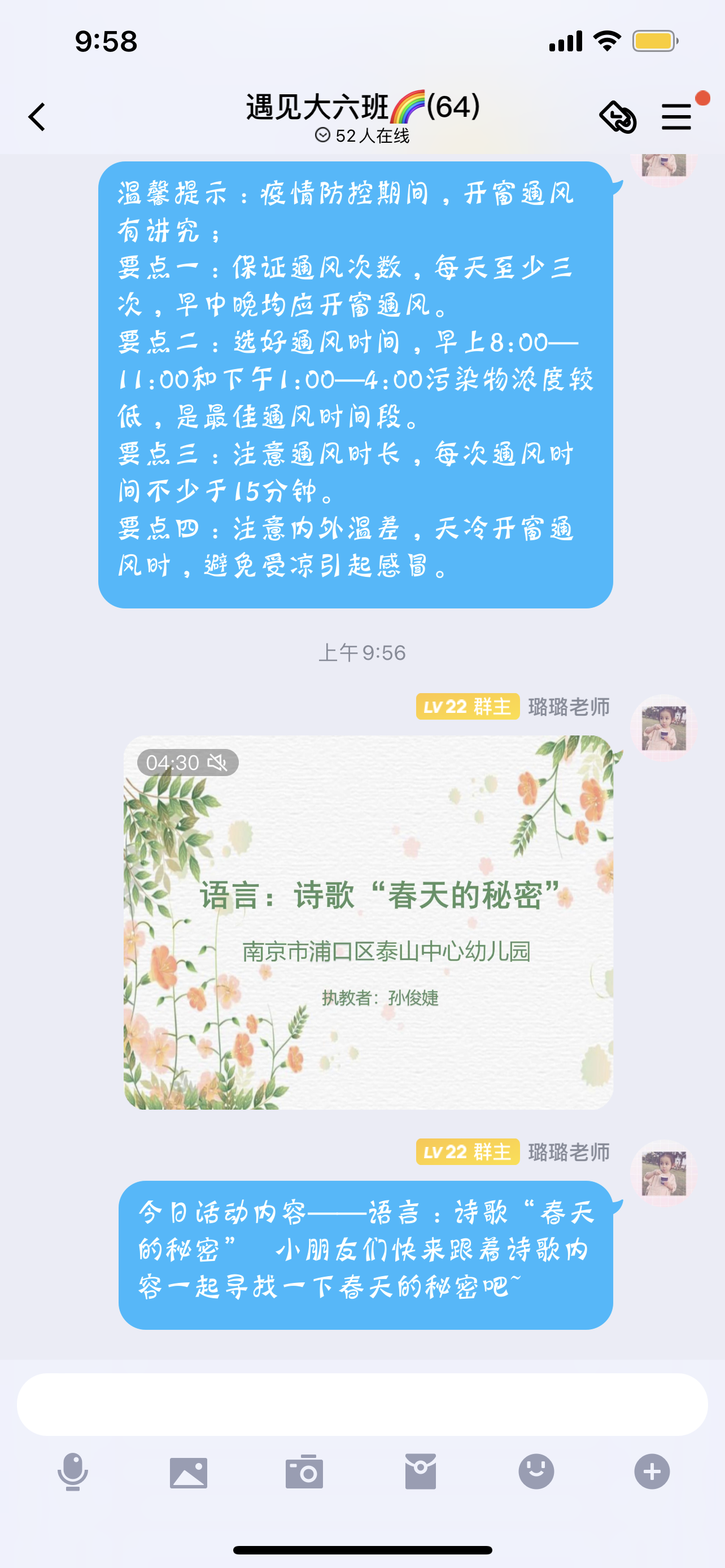Open the photo gallery picker
The width and height of the screenshot is (725, 1568).
[x=188, y=1472]
